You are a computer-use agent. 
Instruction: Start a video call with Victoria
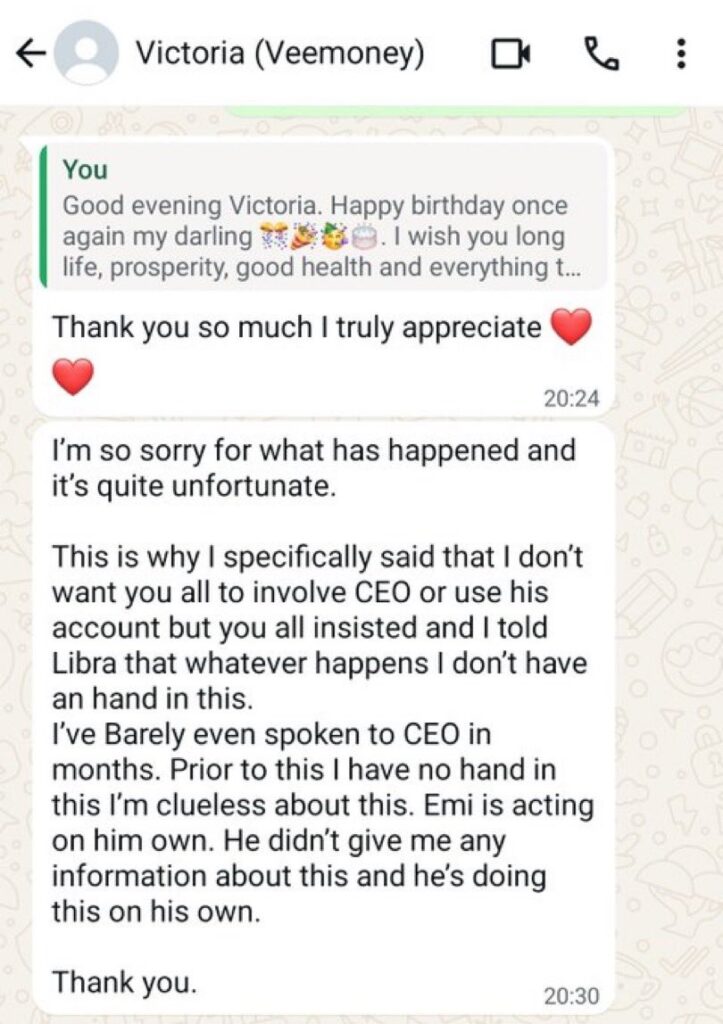point(510,54)
